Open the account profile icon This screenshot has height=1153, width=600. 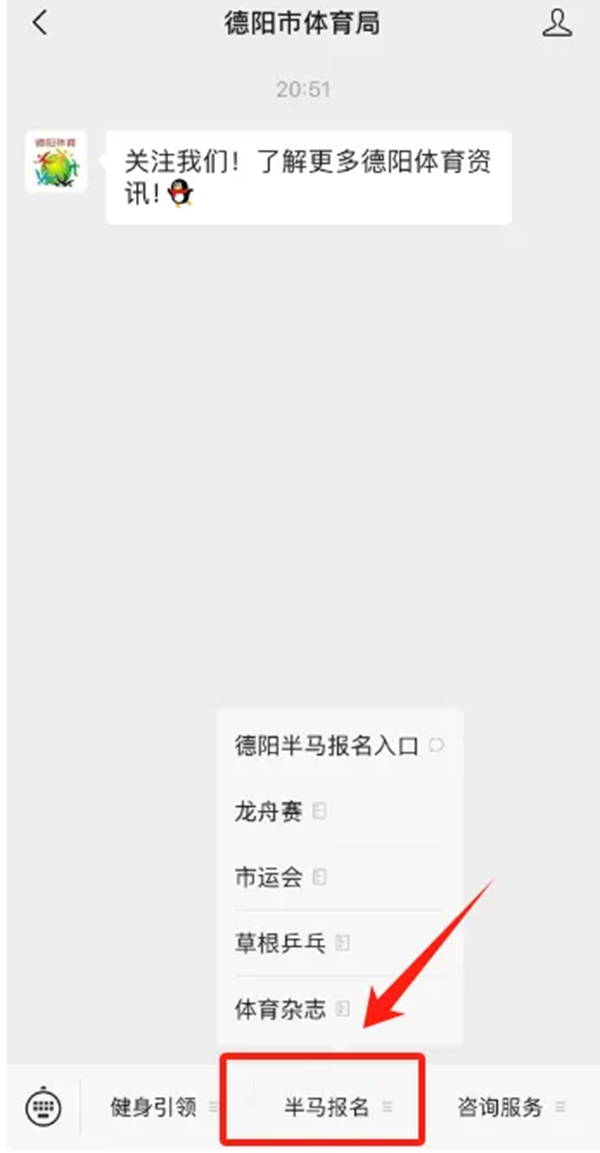coord(557,23)
